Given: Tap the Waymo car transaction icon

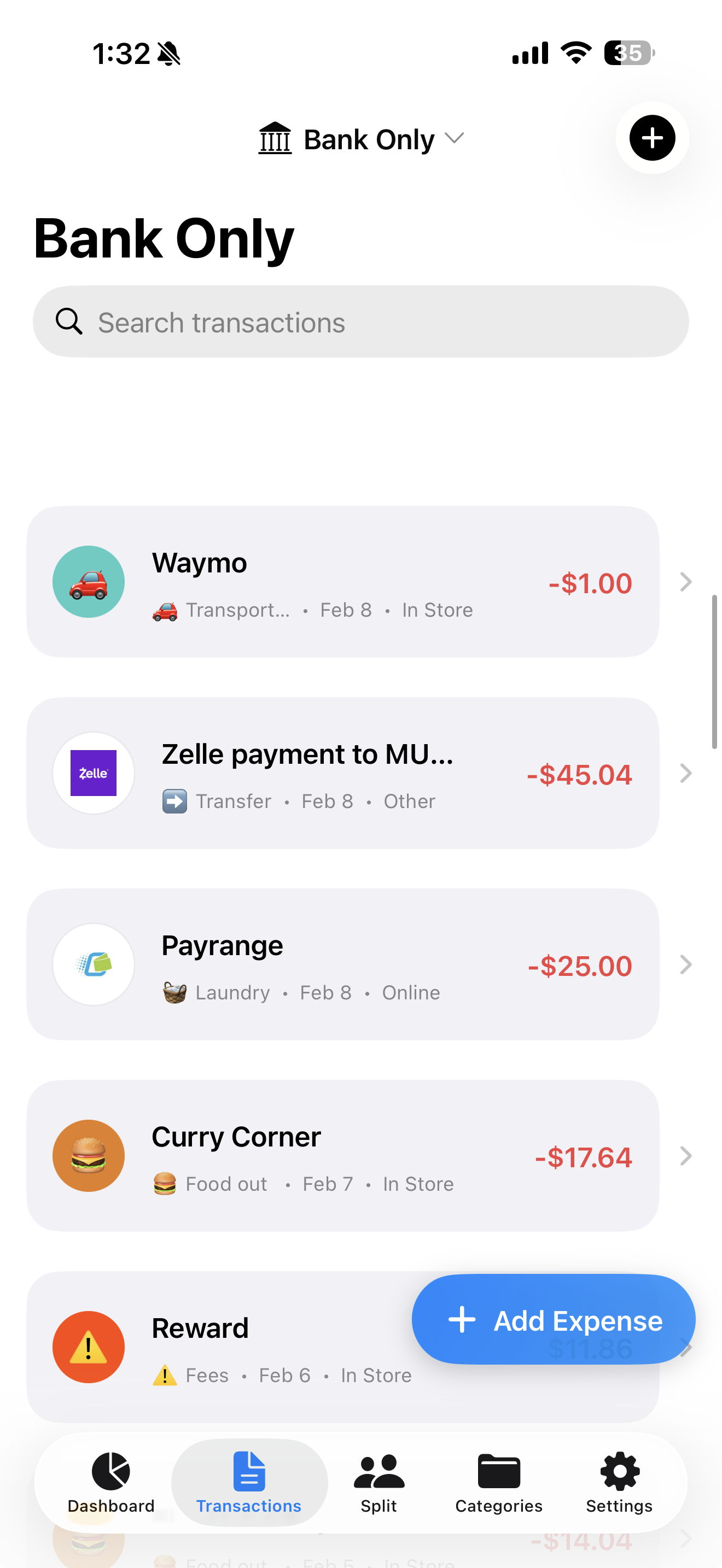Looking at the screenshot, I should (x=88, y=581).
